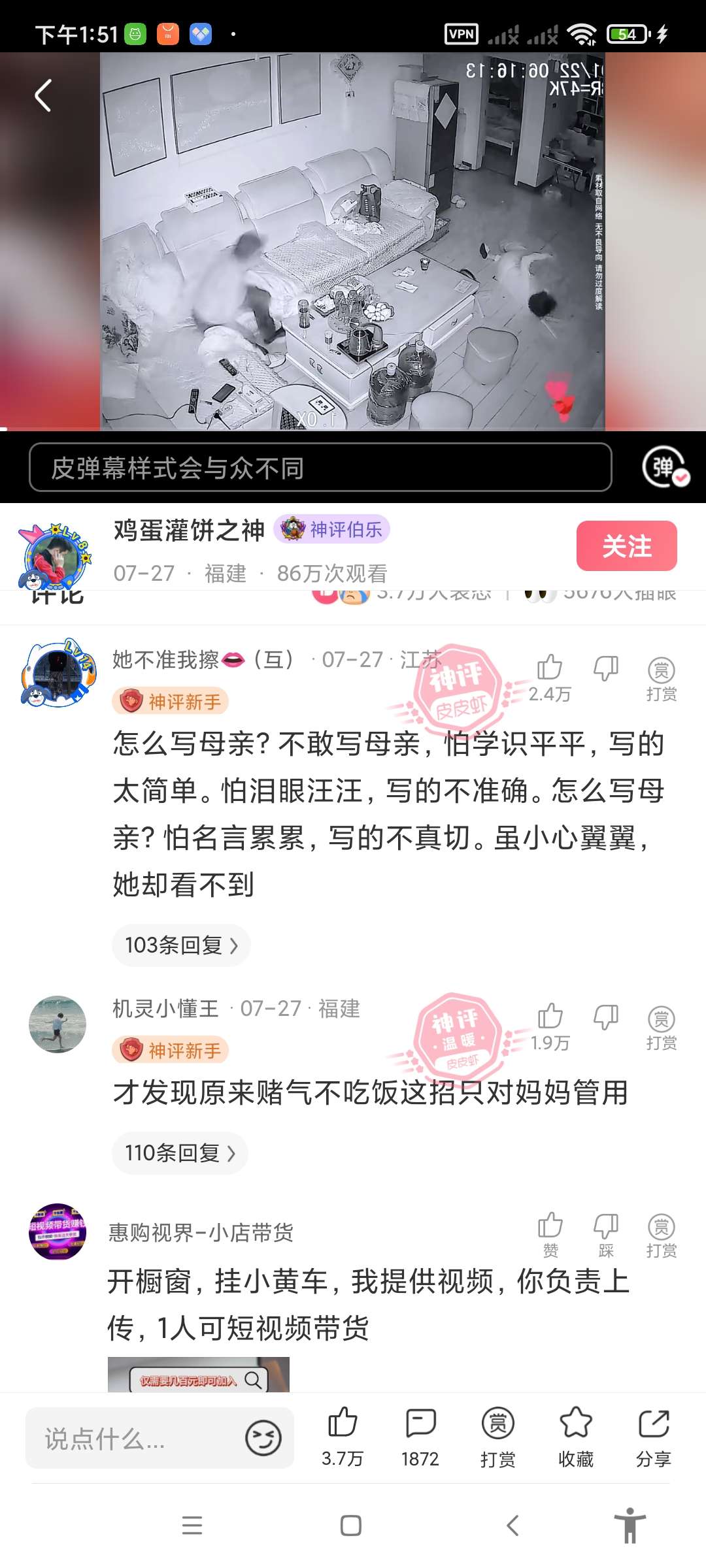Expand the 103条回复 replies
This screenshot has height=1568, width=706.
pyautogui.click(x=181, y=945)
